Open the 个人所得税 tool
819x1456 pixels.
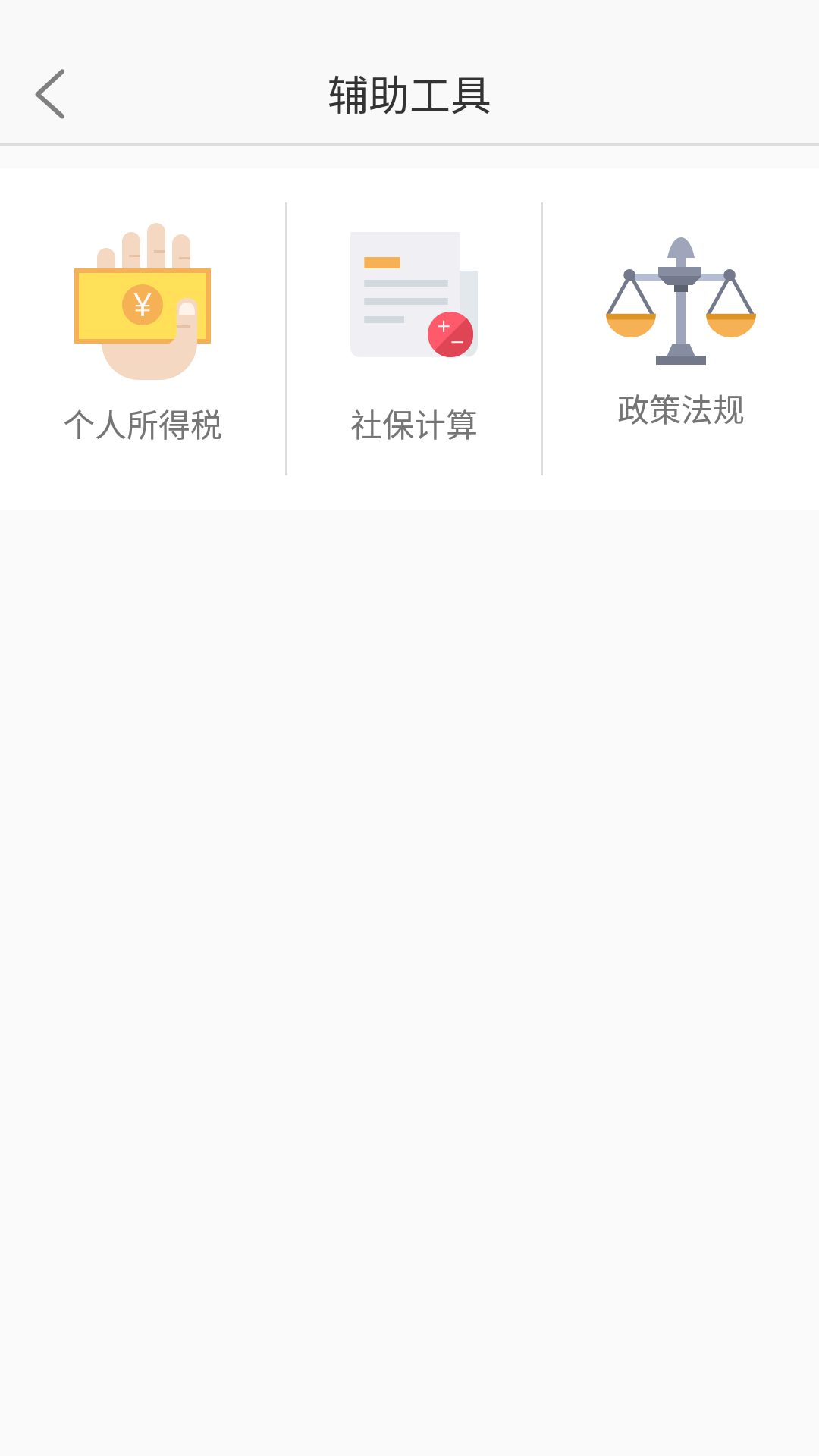pyautogui.click(x=143, y=334)
